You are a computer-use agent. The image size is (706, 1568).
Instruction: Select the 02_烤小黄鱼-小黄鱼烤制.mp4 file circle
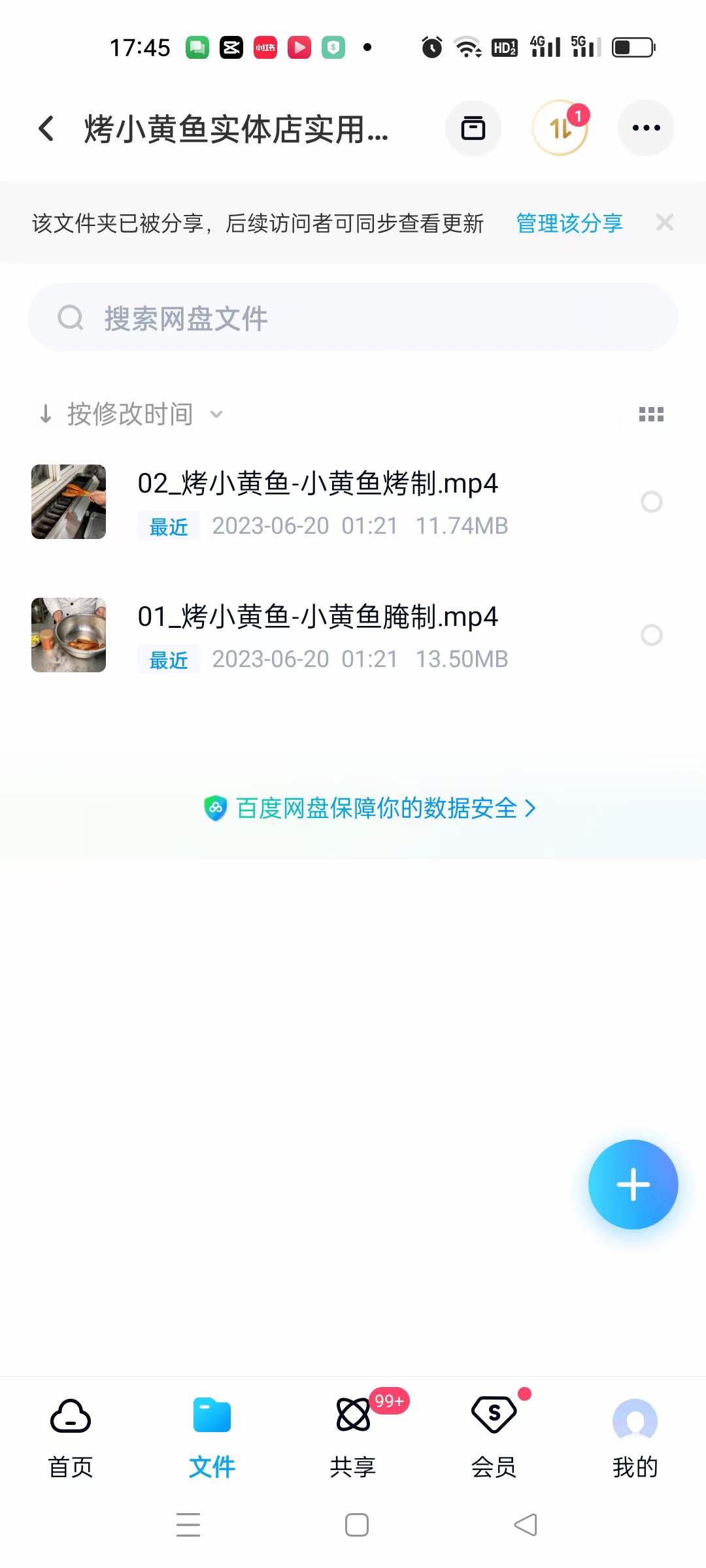point(652,502)
